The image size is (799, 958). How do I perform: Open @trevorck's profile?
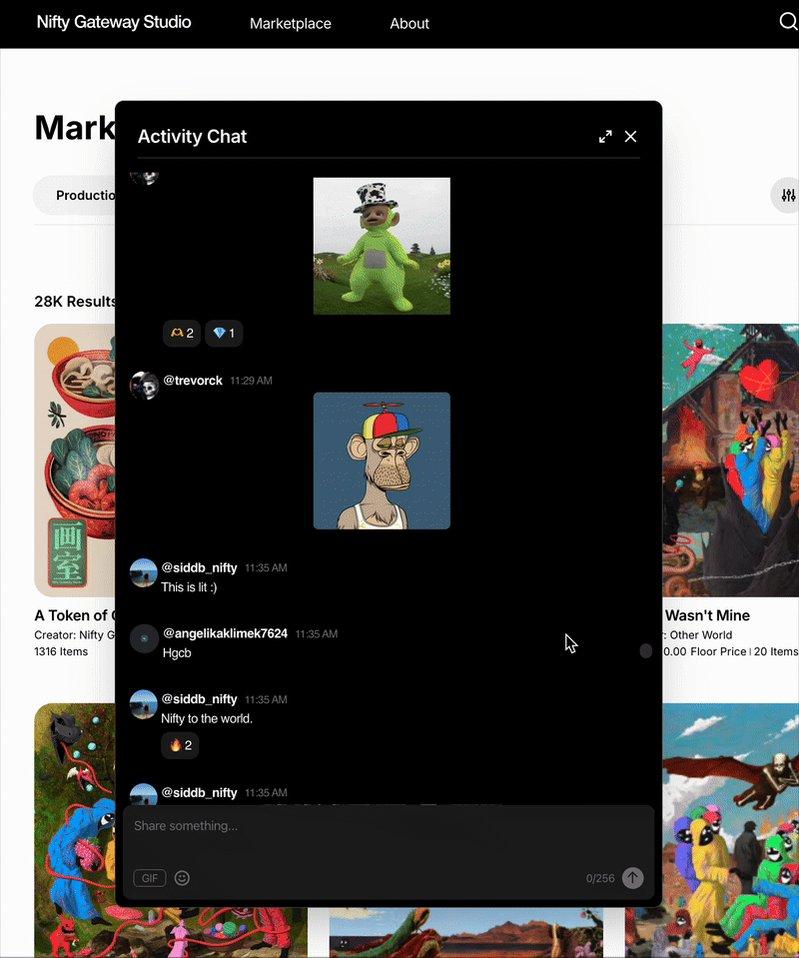pos(193,380)
